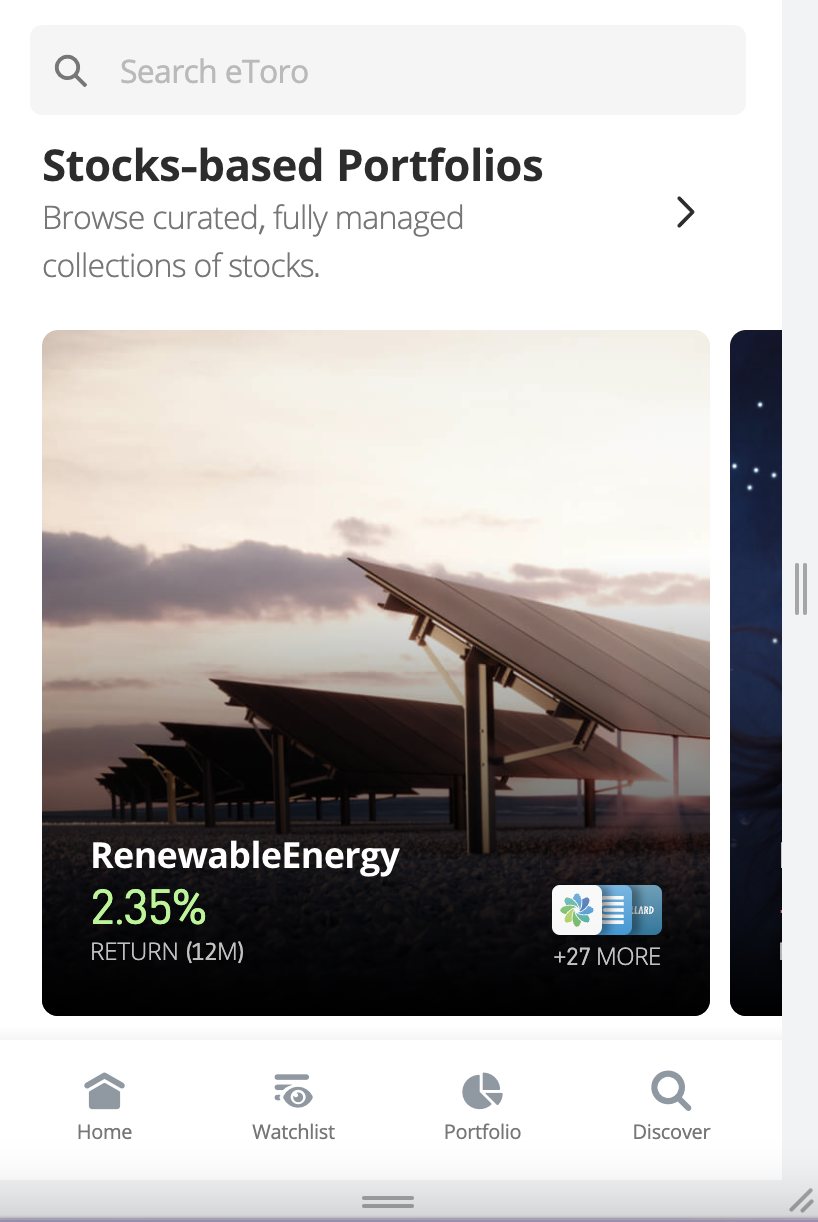
Task: Select the Discover tab
Action: tap(671, 1107)
